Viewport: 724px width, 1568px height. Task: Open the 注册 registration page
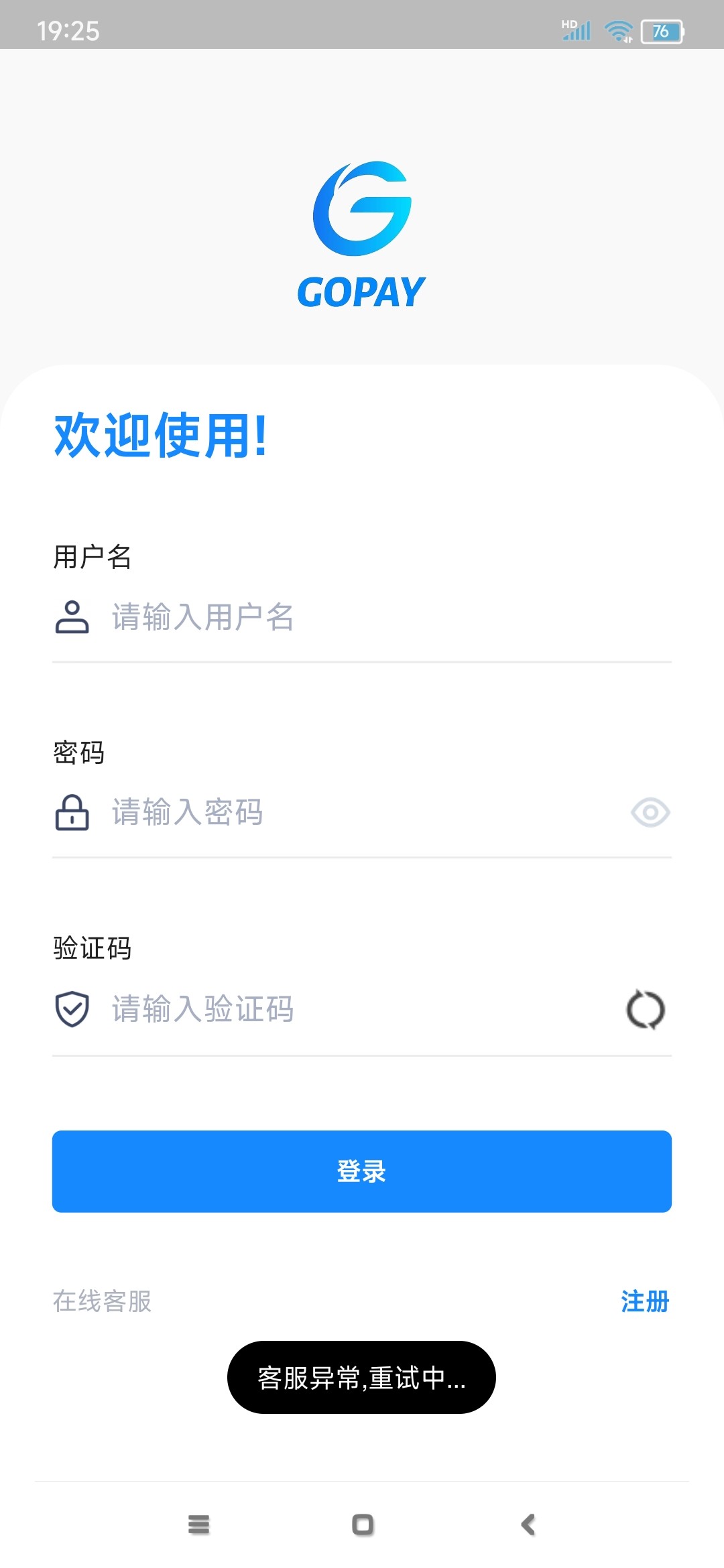click(644, 1301)
